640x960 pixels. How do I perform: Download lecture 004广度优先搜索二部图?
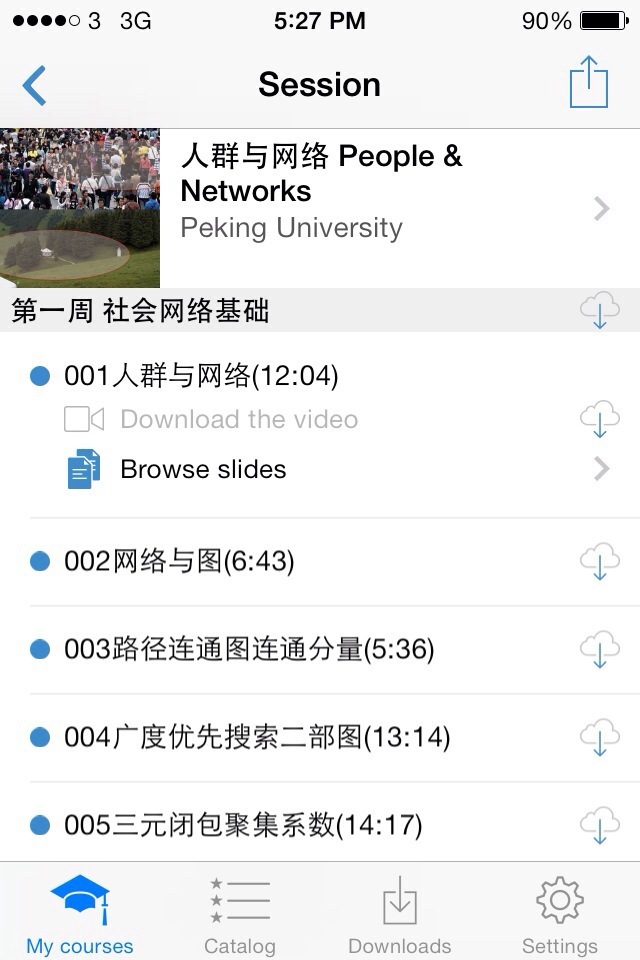[599, 738]
